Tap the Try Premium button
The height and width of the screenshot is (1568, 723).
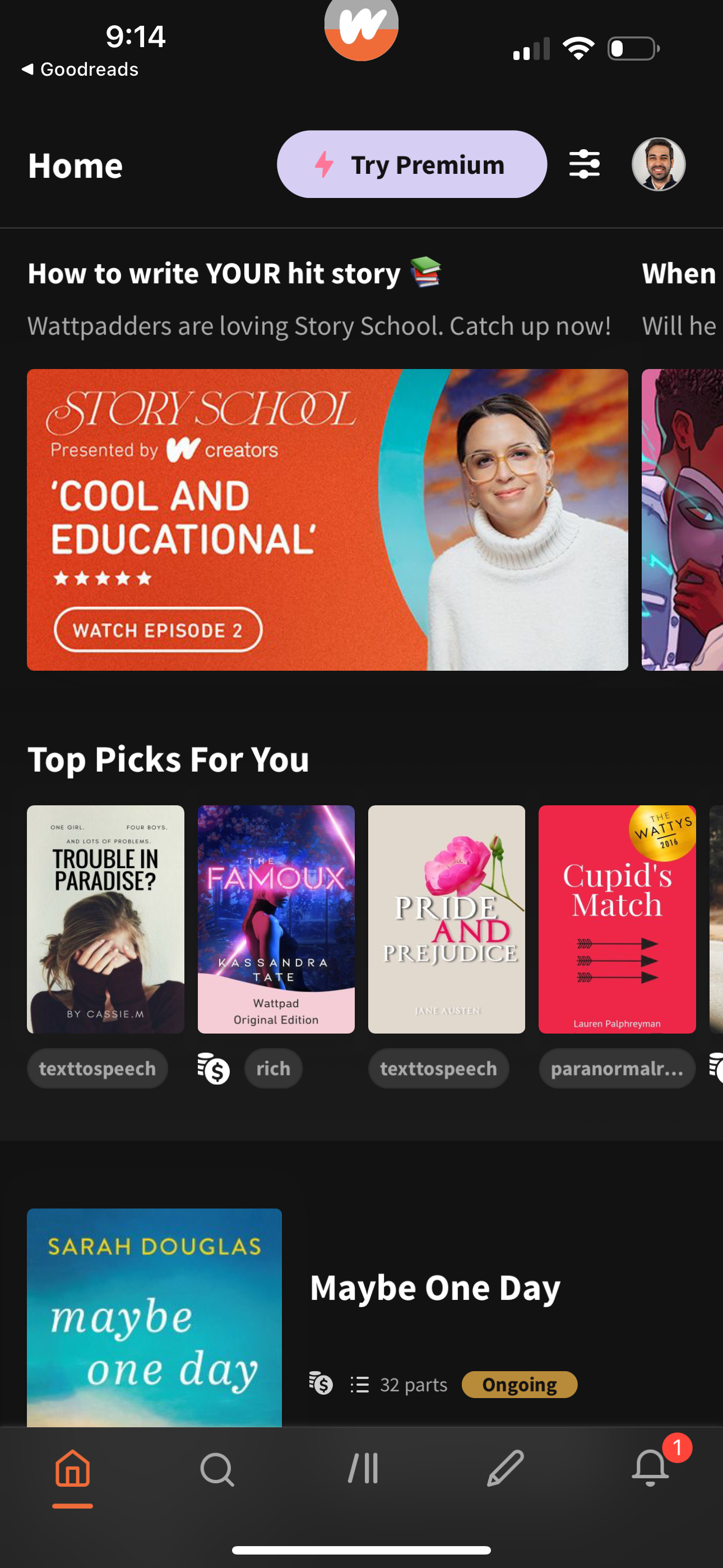pyautogui.click(x=412, y=164)
